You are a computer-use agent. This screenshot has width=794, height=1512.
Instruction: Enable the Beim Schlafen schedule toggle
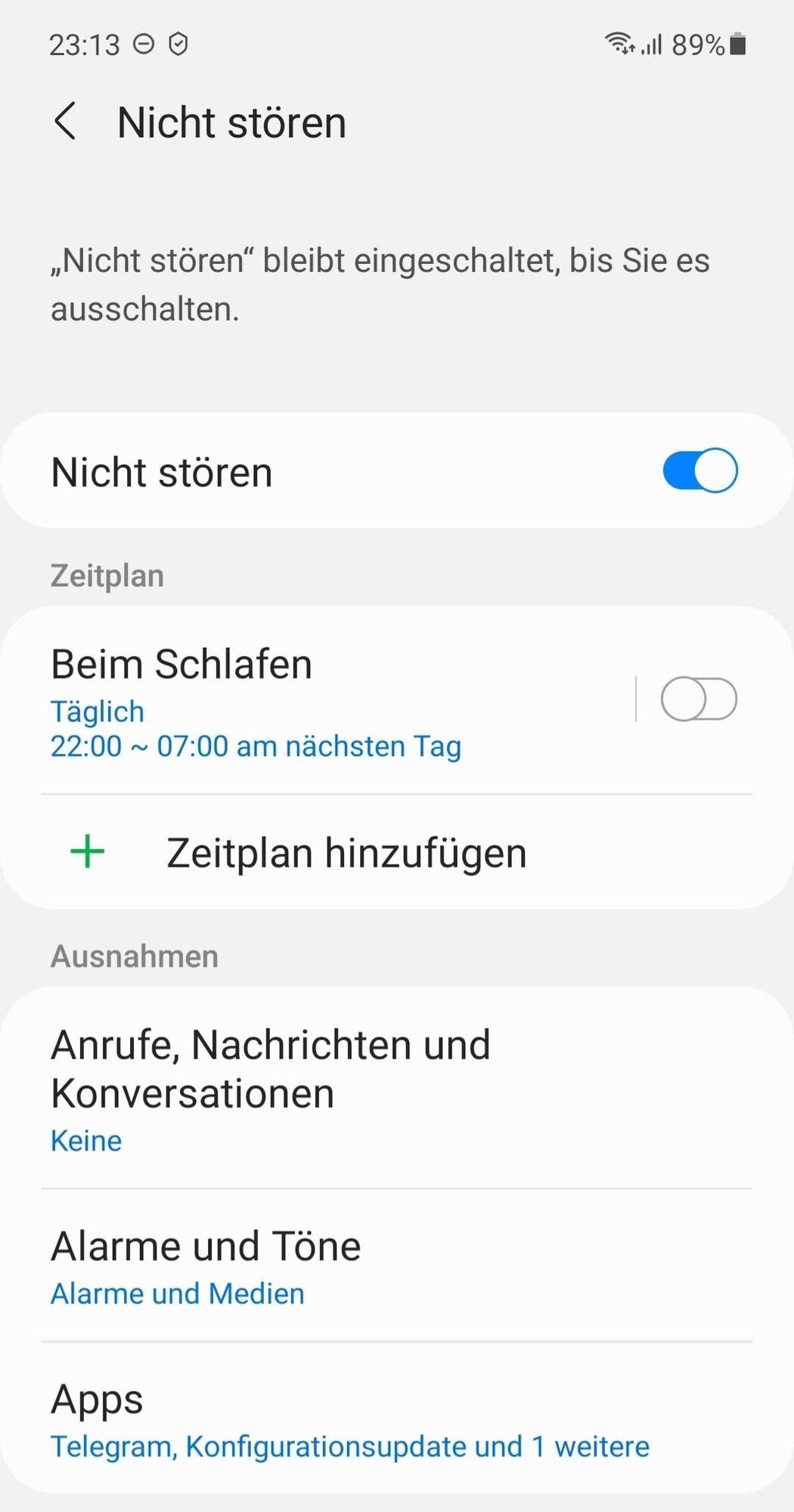tap(698, 699)
